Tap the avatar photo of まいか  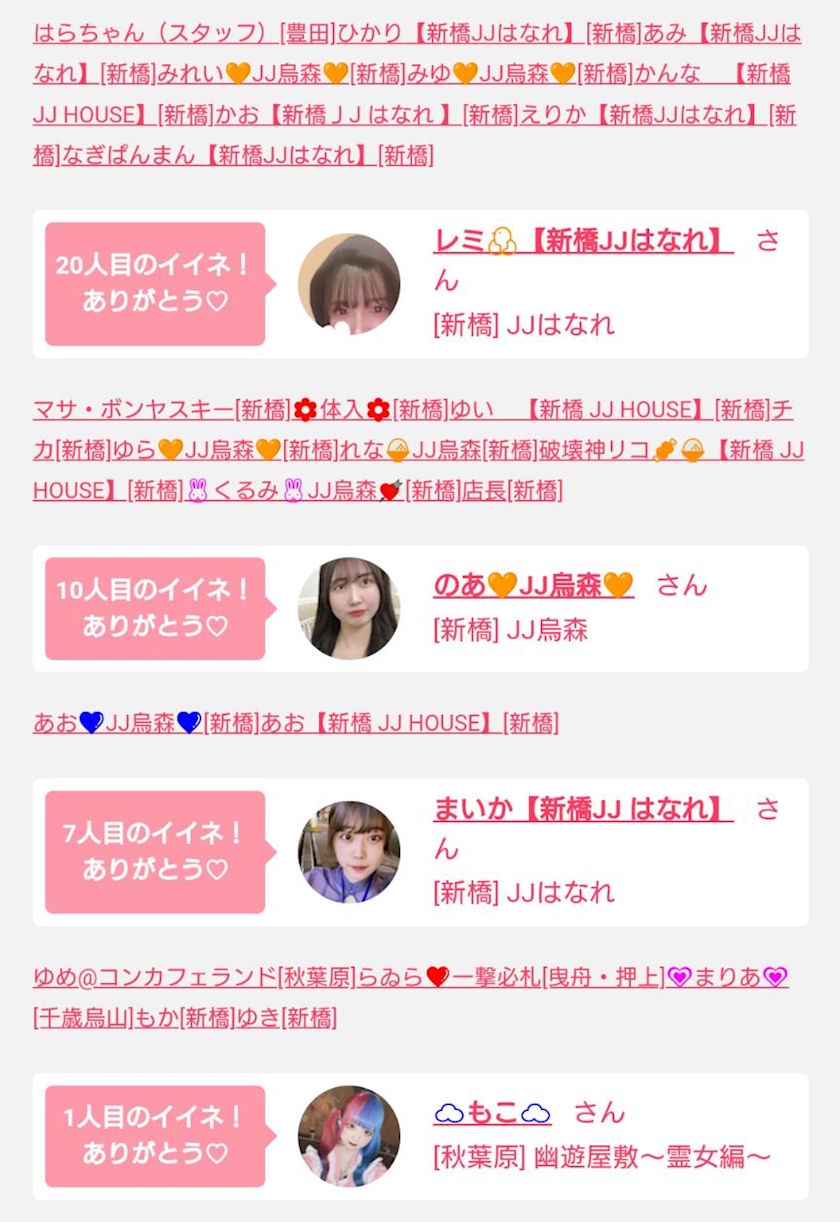[349, 852]
